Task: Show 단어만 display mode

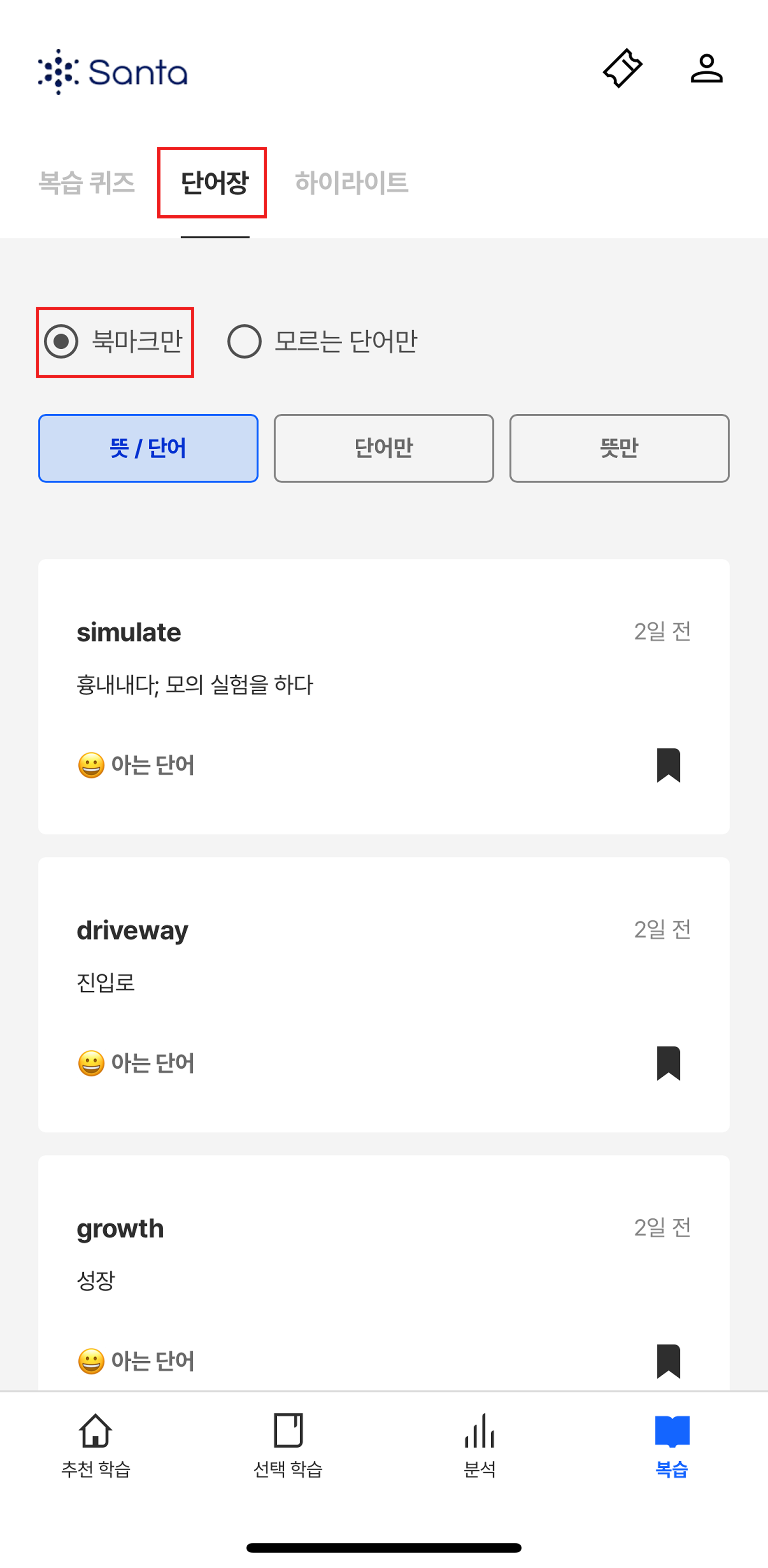Action: [383, 448]
